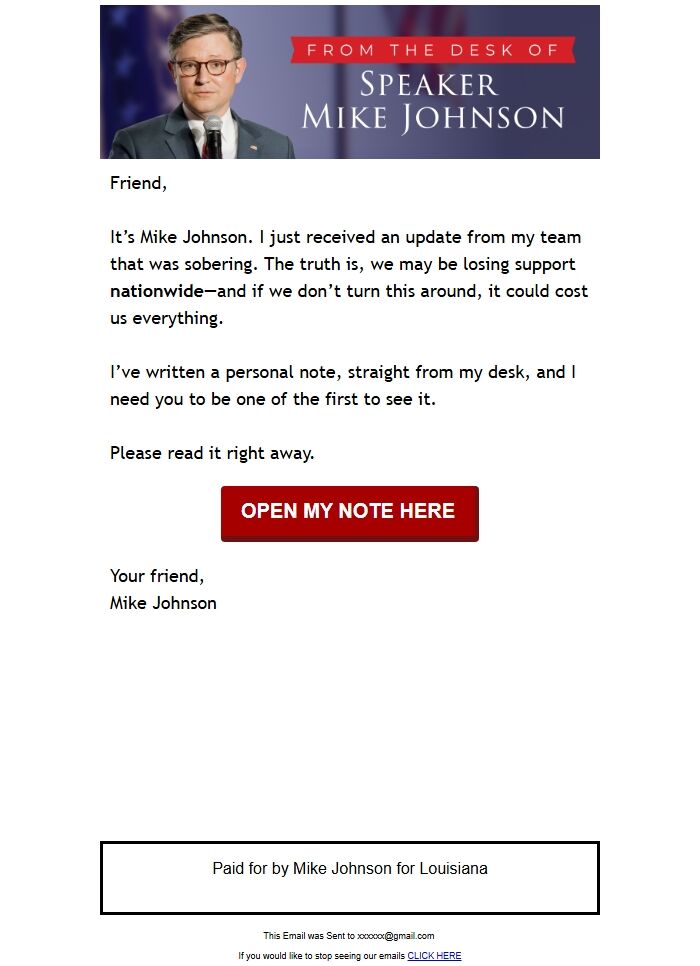Tap the OPEN MY NOTE HERE button
Image resolution: width=700 pixels, height=966 pixels.
pyautogui.click(x=349, y=512)
